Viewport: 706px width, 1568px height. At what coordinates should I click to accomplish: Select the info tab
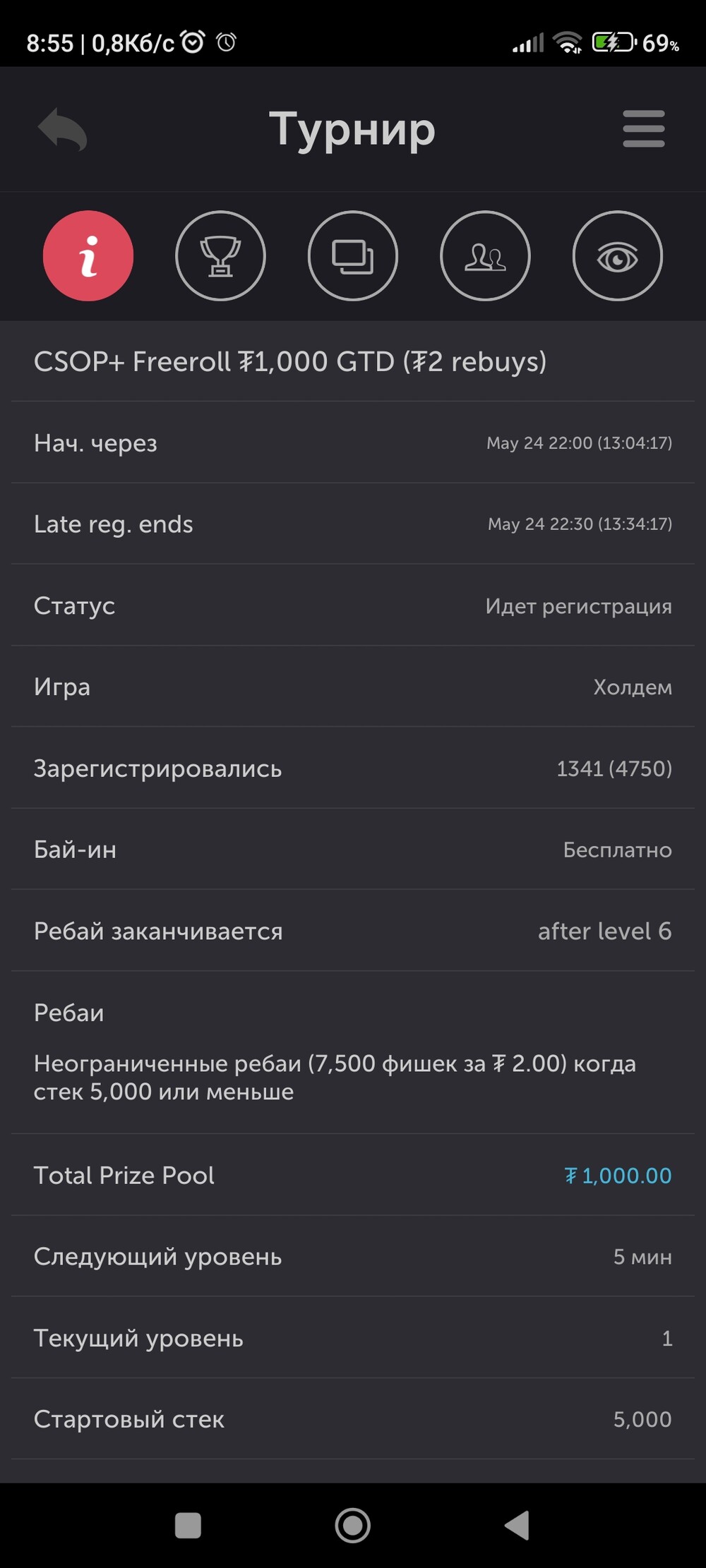point(88,256)
